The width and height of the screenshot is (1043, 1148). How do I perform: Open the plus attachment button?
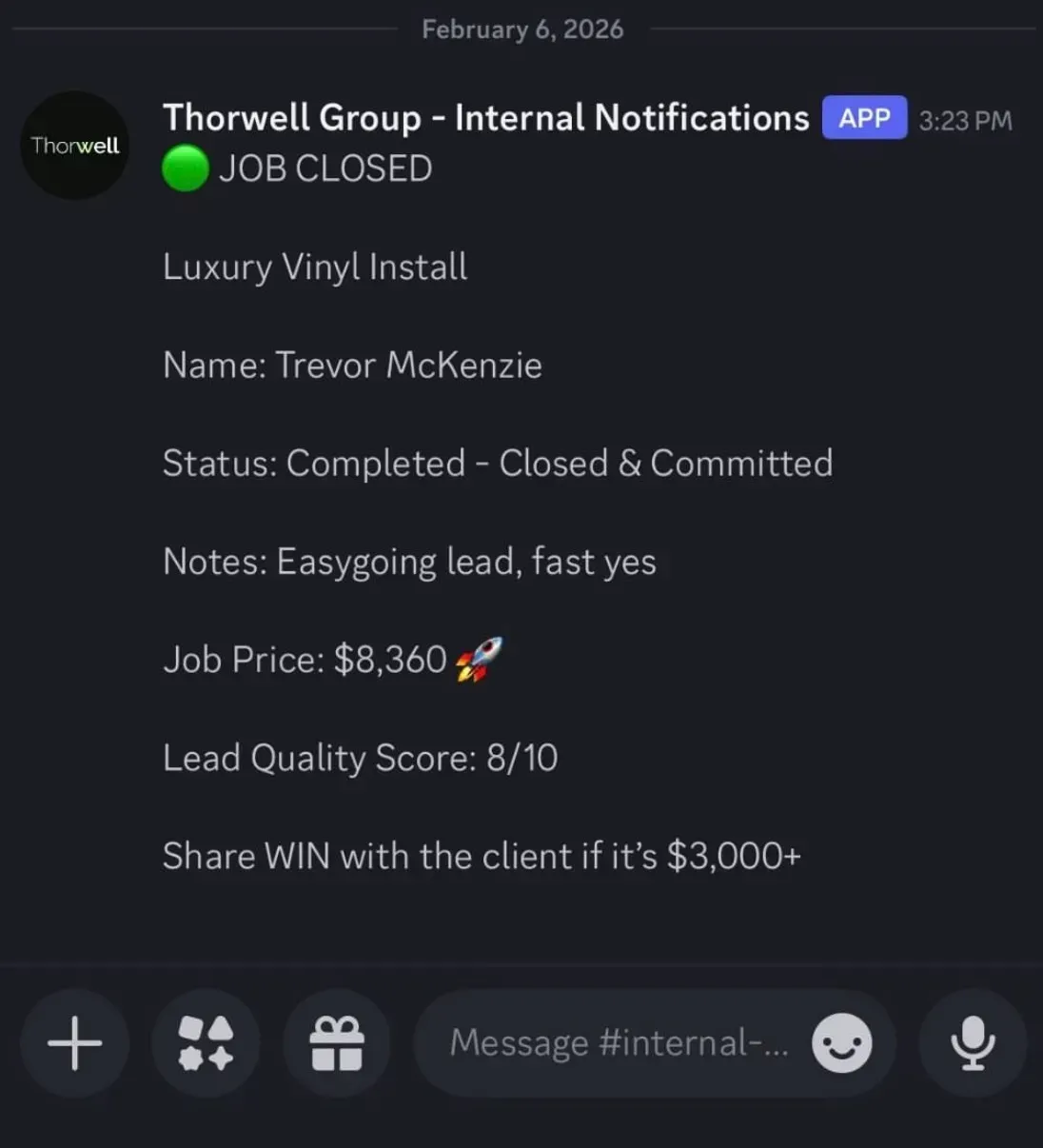[74, 1043]
